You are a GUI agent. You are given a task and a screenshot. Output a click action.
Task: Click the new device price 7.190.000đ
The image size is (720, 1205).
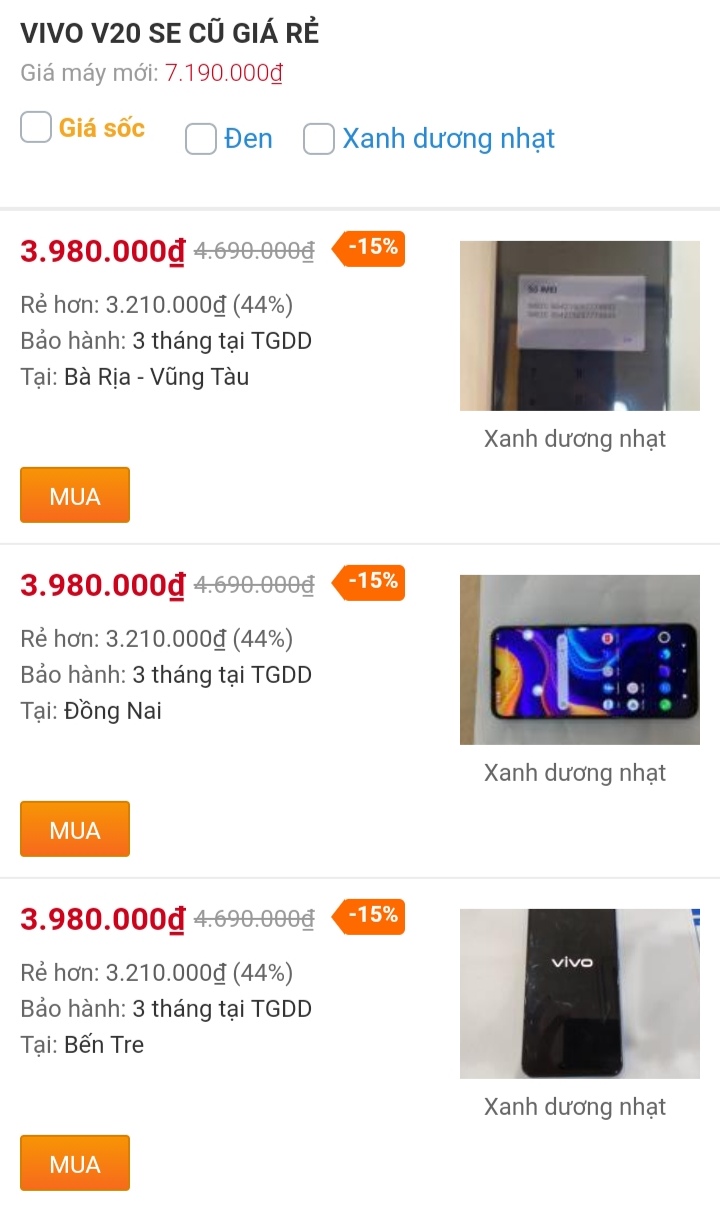tap(222, 73)
